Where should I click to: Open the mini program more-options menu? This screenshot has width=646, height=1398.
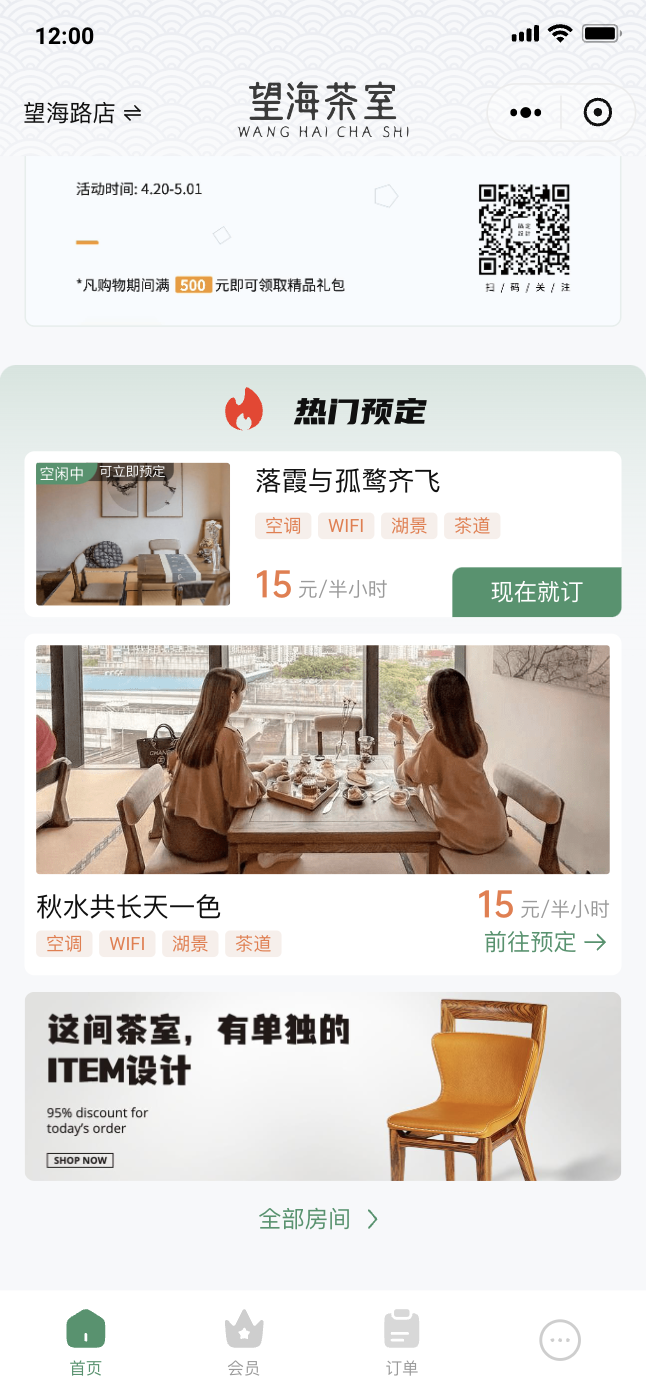[x=525, y=113]
